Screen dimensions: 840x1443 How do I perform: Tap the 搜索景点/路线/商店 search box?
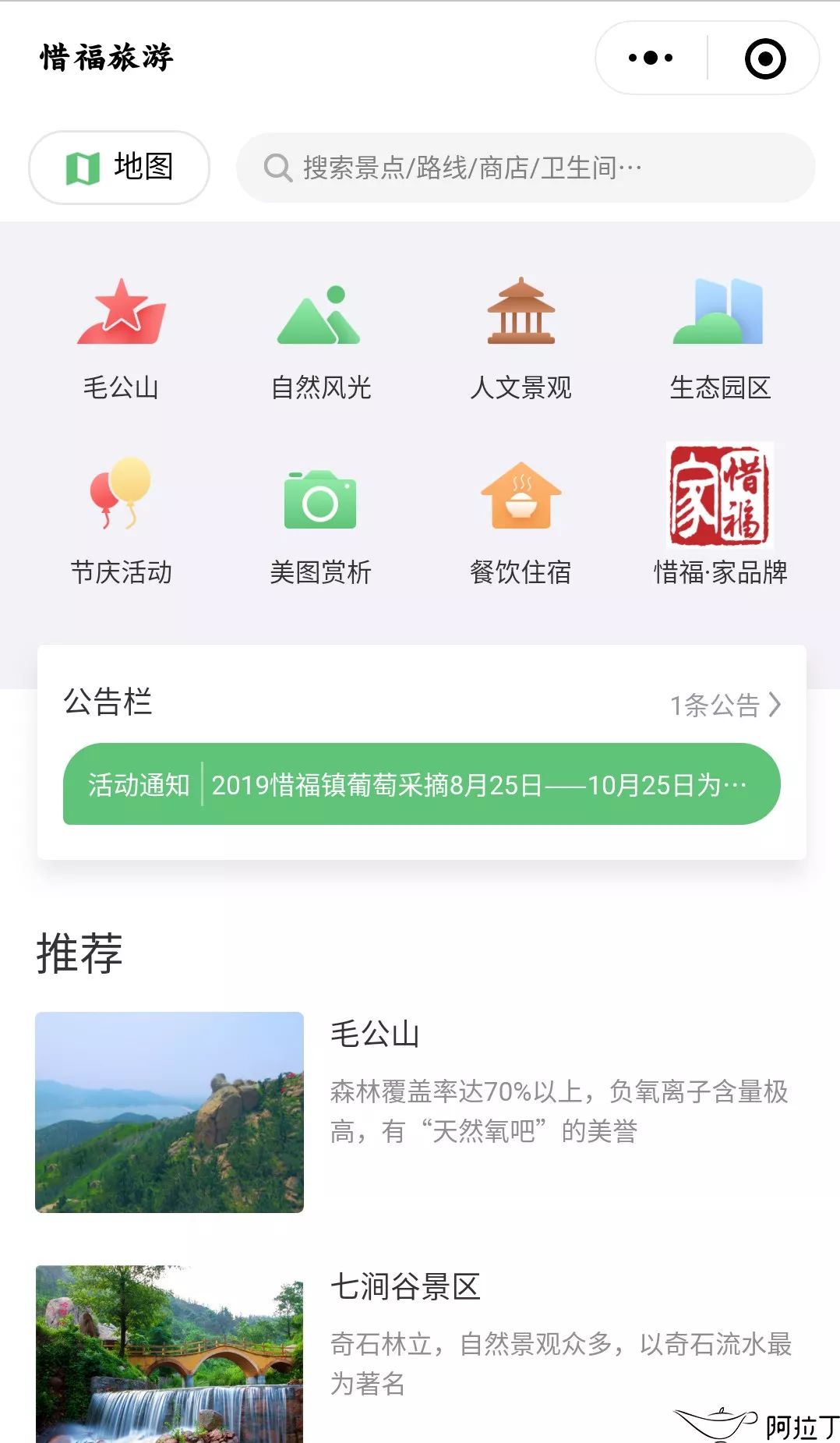click(x=525, y=168)
